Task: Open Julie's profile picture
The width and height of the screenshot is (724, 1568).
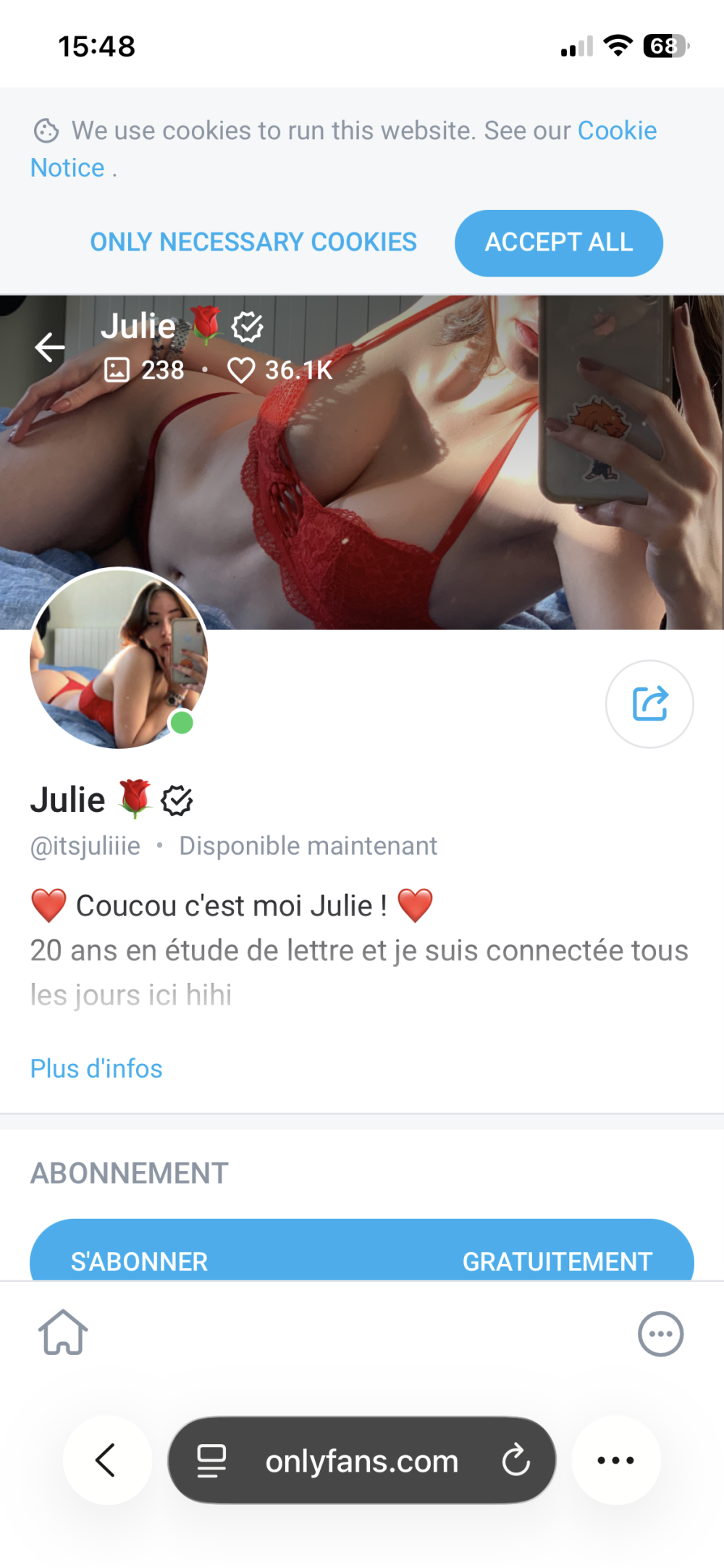Action: coord(119,658)
